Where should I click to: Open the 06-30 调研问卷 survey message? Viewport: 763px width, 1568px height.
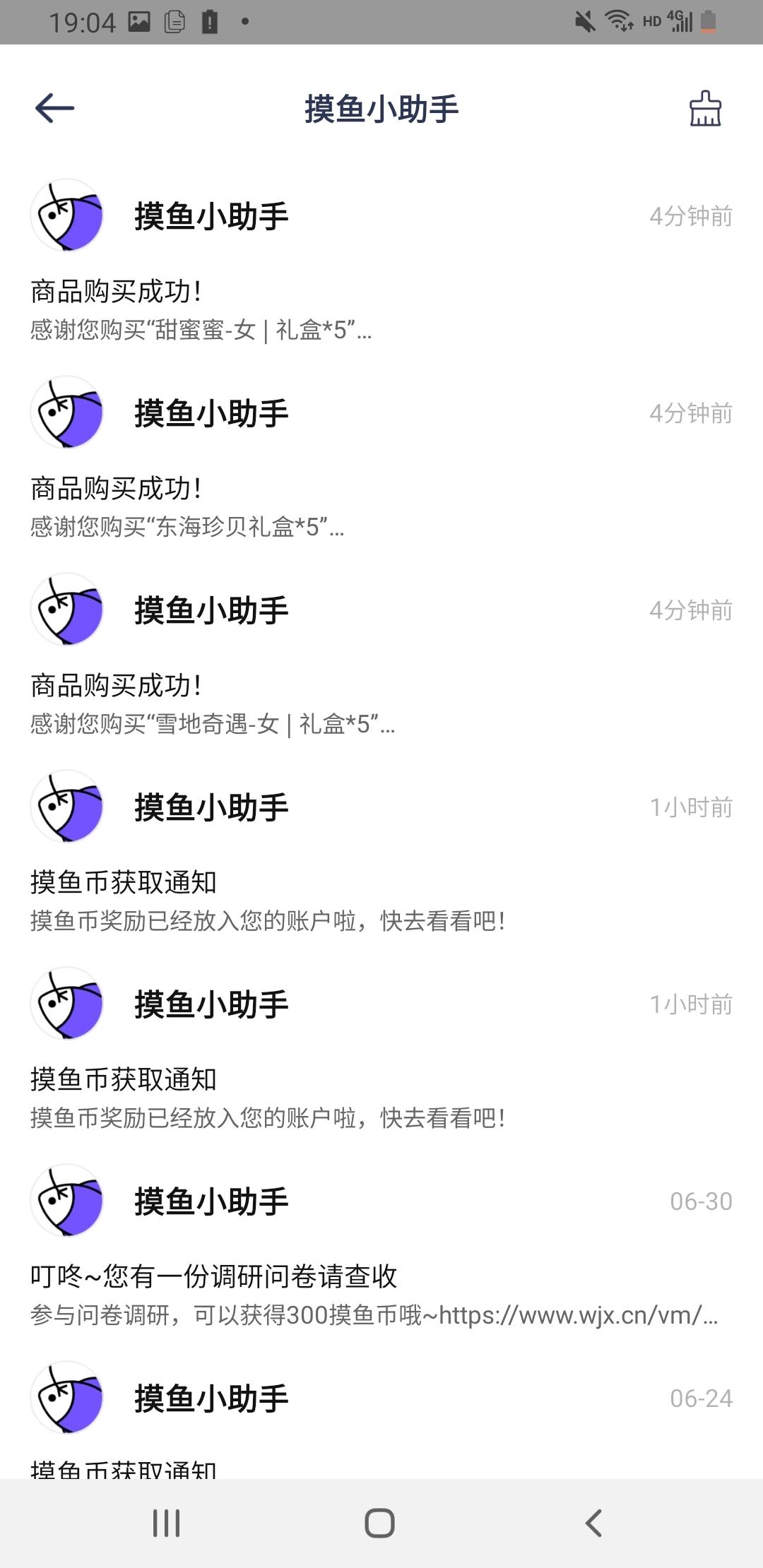tap(381, 1247)
